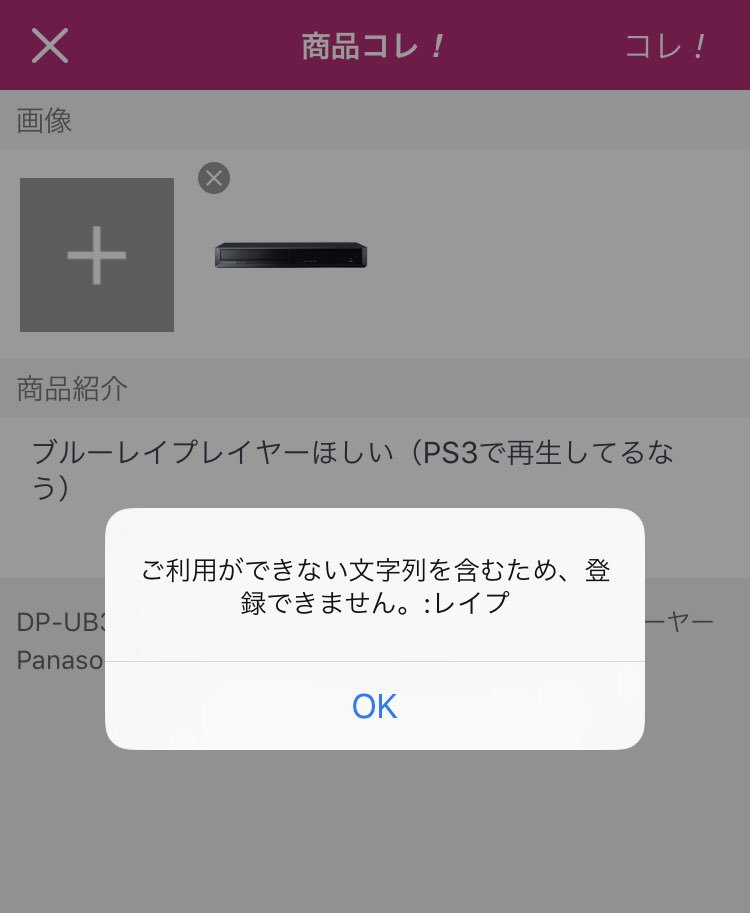Remove the attached Blu-ray player image
This screenshot has height=913, width=750.
[214, 178]
